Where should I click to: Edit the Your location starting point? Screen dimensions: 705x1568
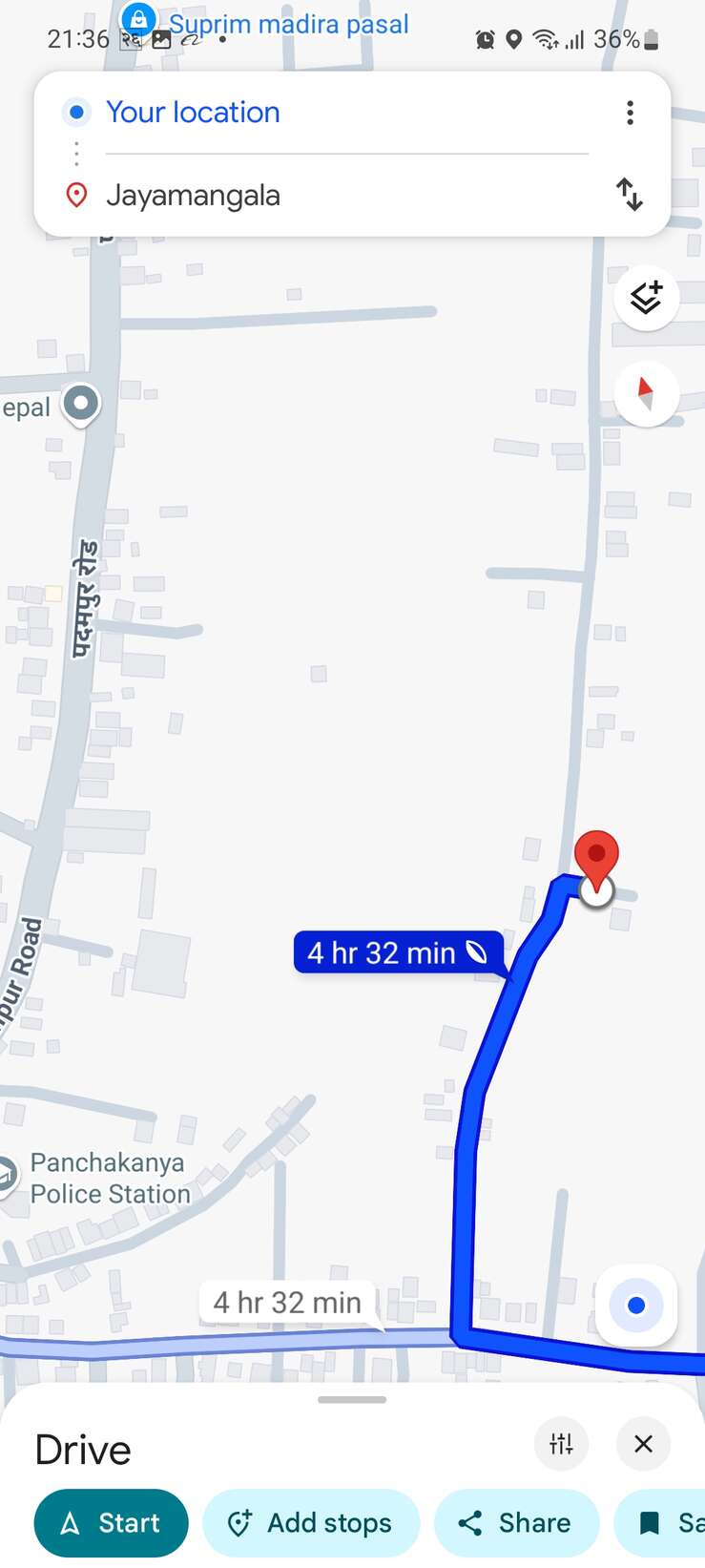(346, 113)
